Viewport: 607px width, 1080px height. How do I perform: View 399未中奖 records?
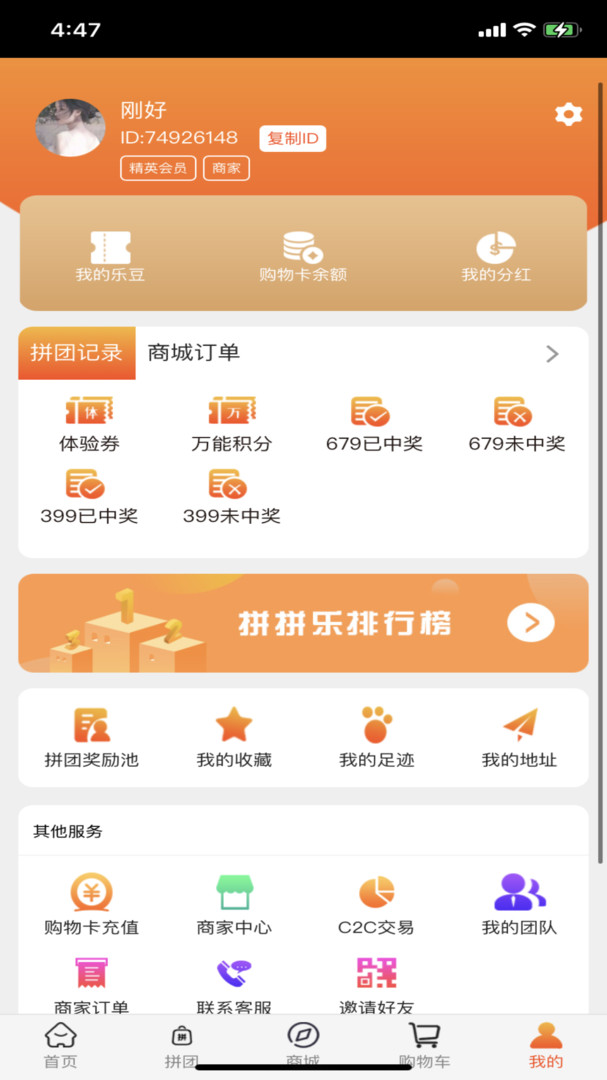coord(231,497)
